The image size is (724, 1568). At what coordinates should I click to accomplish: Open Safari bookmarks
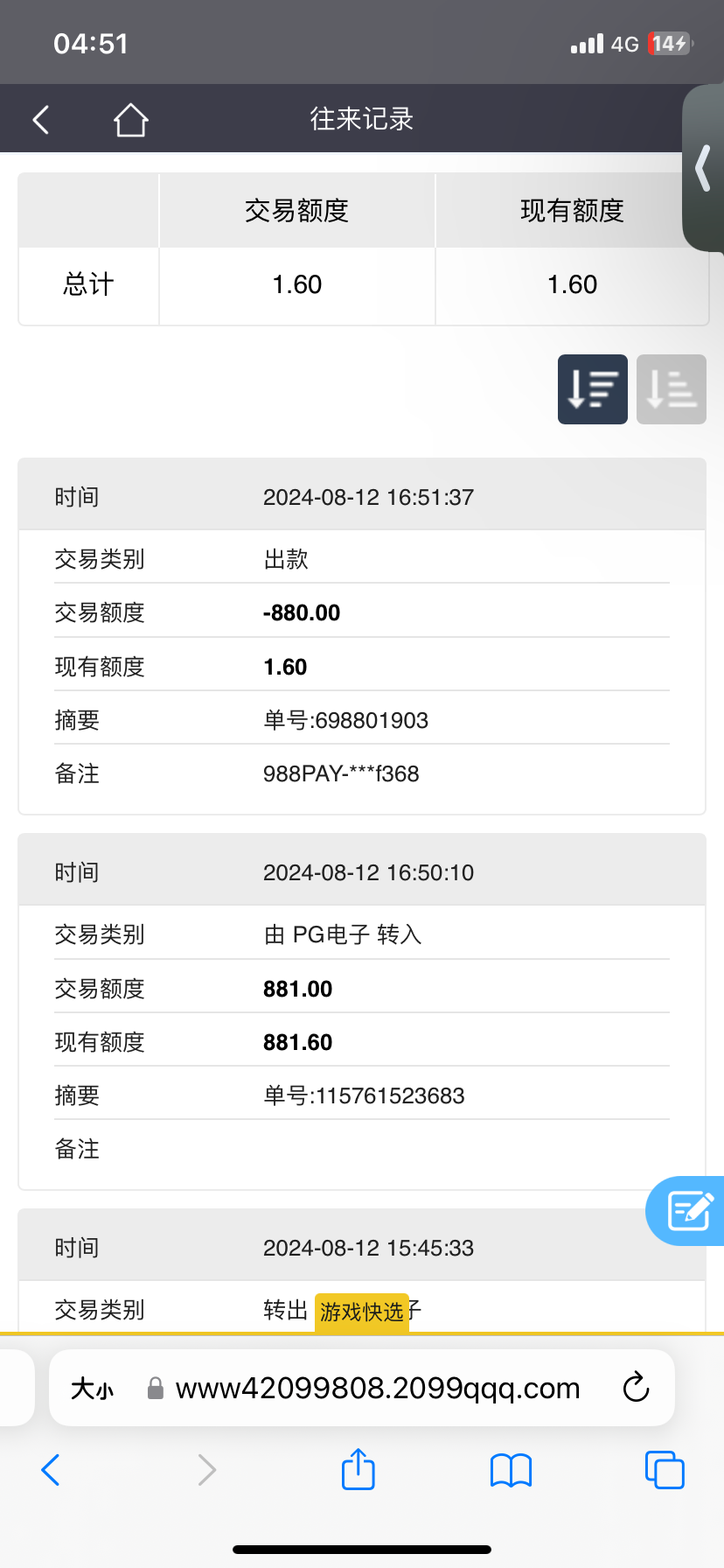pos(511,1470)
